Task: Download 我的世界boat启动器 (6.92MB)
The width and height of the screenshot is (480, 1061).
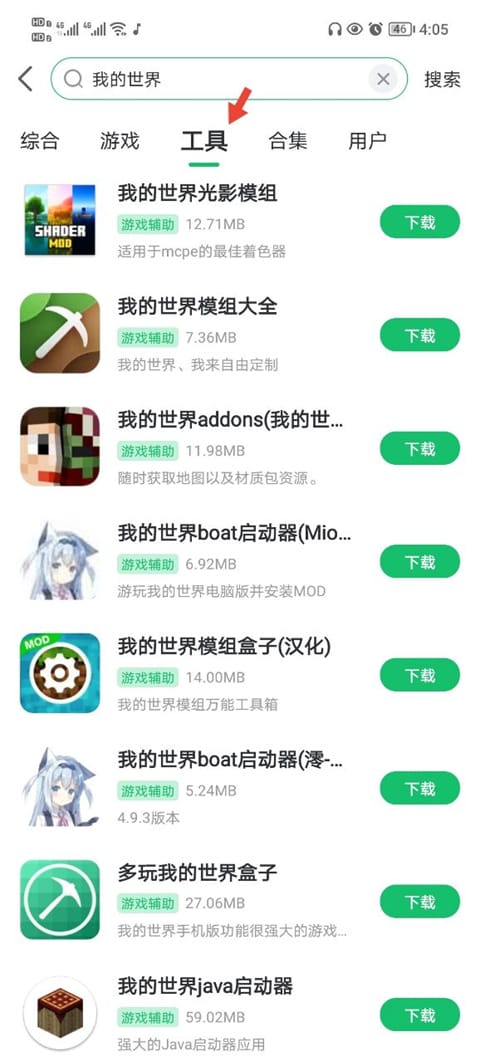Action: click(x=420, y=561)
